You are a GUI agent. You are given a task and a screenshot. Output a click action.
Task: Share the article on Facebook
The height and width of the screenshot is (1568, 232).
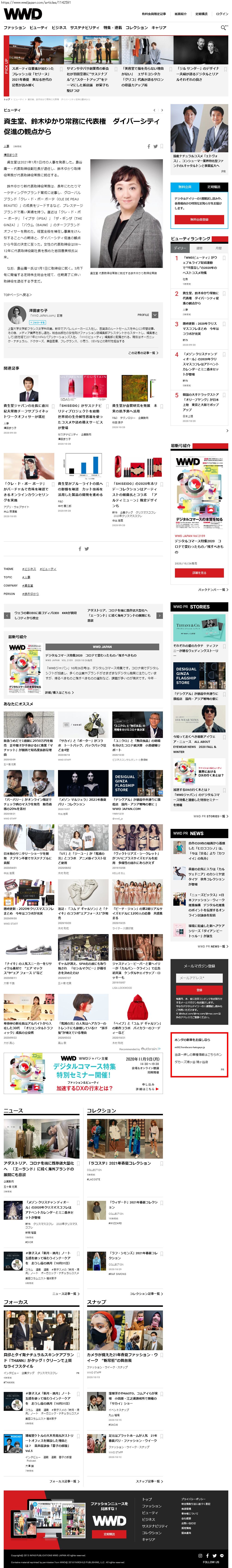(149, 146)
